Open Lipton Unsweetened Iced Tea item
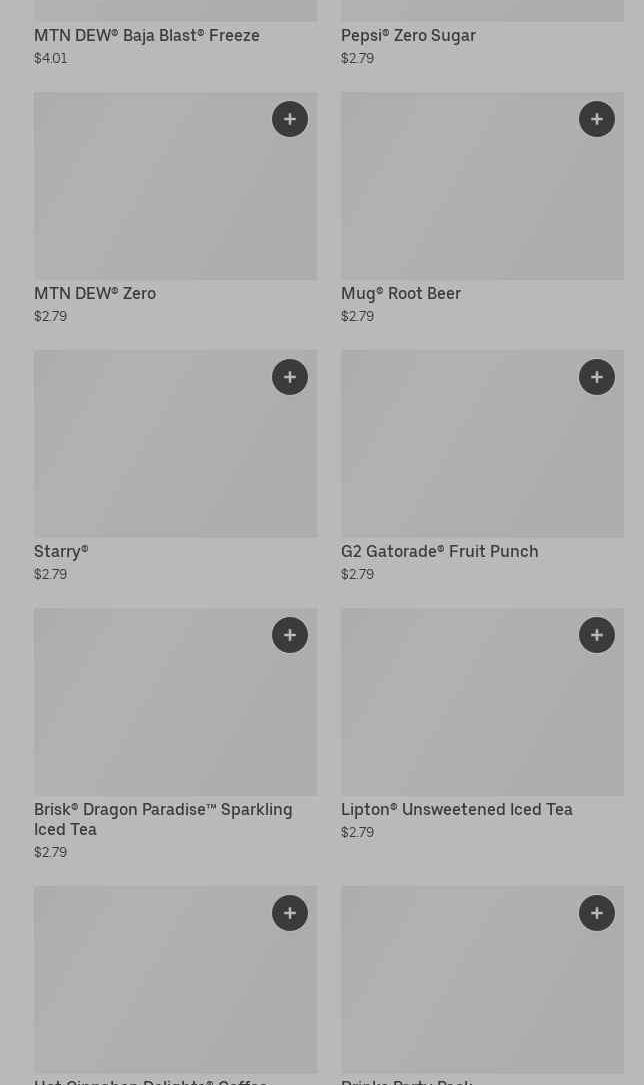 coord(460,715)
